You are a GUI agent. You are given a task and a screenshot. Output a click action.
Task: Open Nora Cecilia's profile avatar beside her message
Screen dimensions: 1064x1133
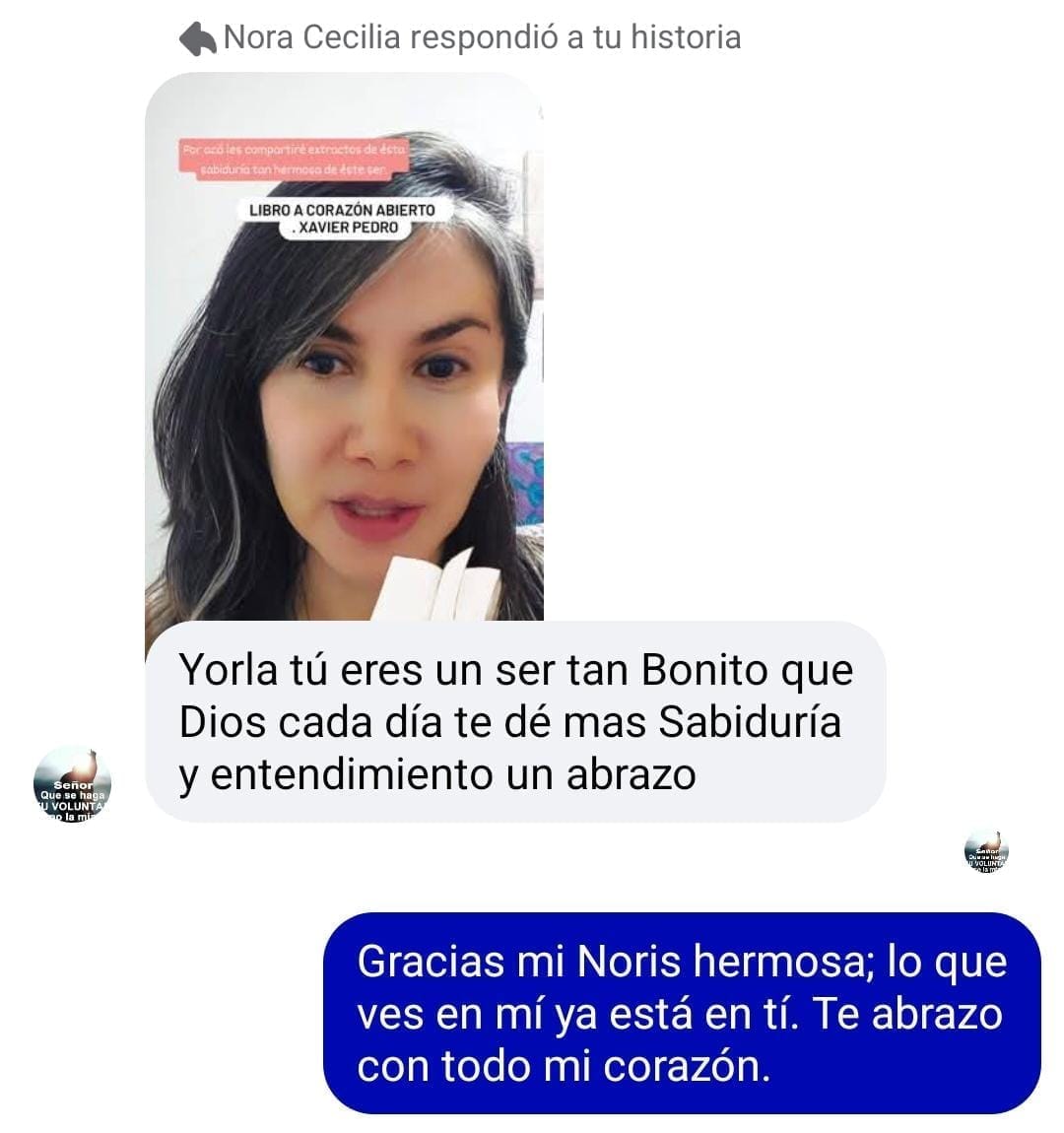tap(73, 784)
